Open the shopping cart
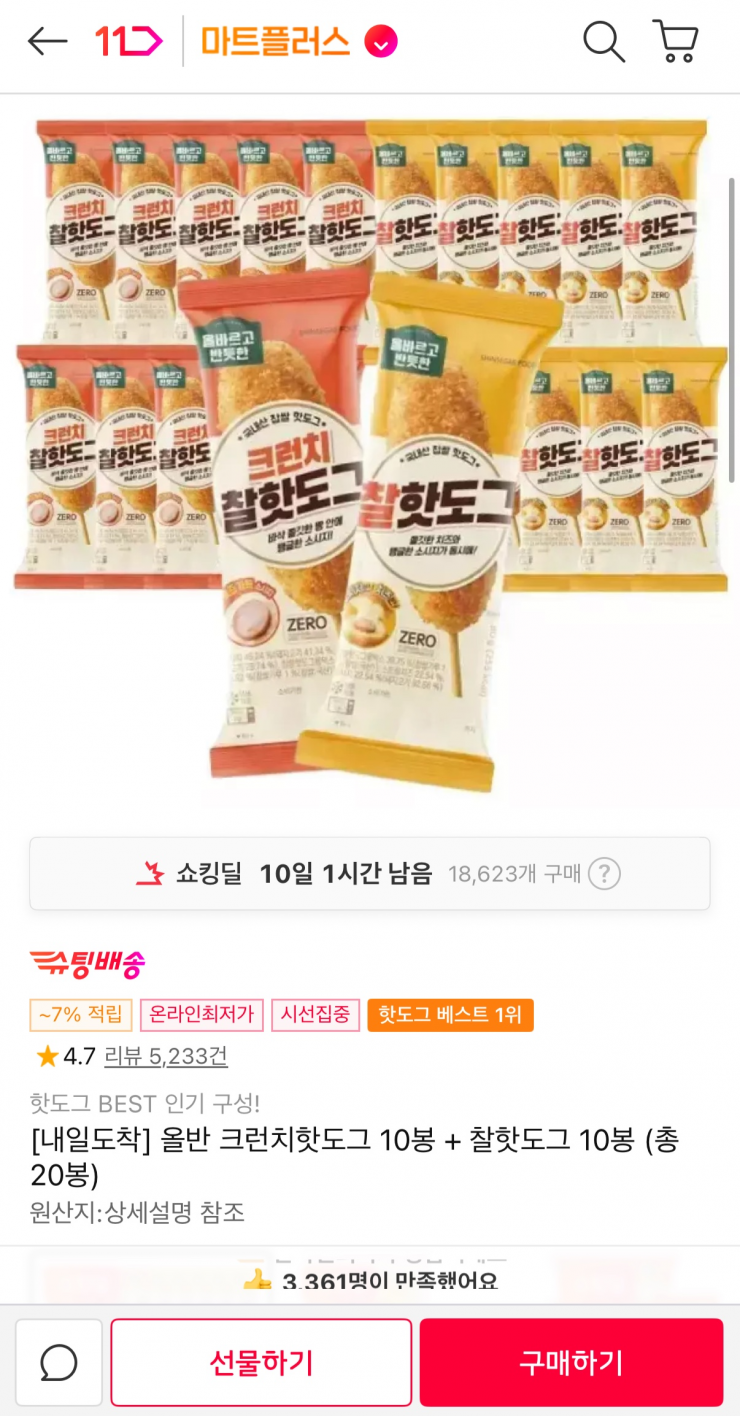Screen dimensions: 740x1416 coord(676,42)
